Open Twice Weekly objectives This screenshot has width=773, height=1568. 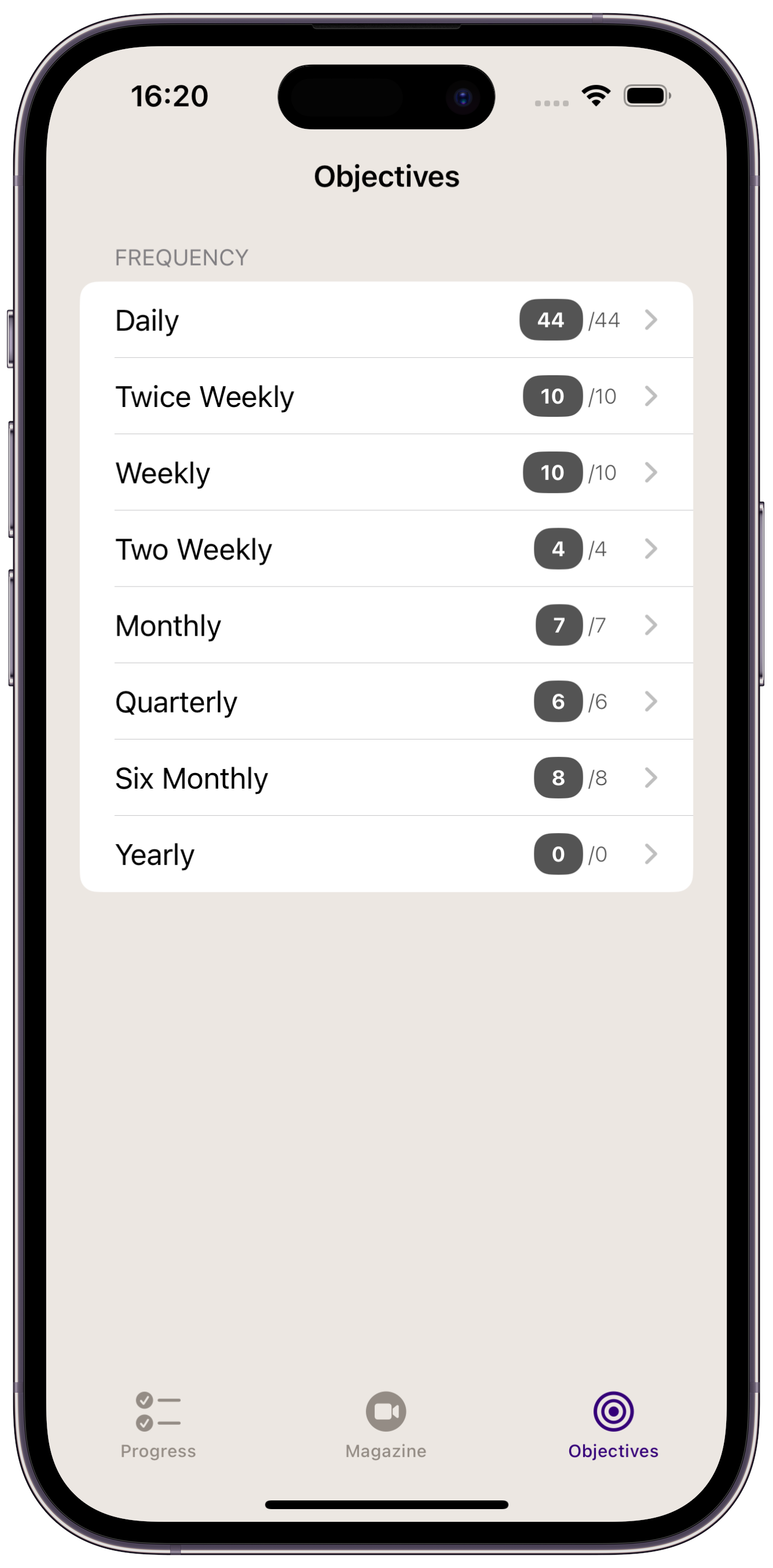point(386,396)
